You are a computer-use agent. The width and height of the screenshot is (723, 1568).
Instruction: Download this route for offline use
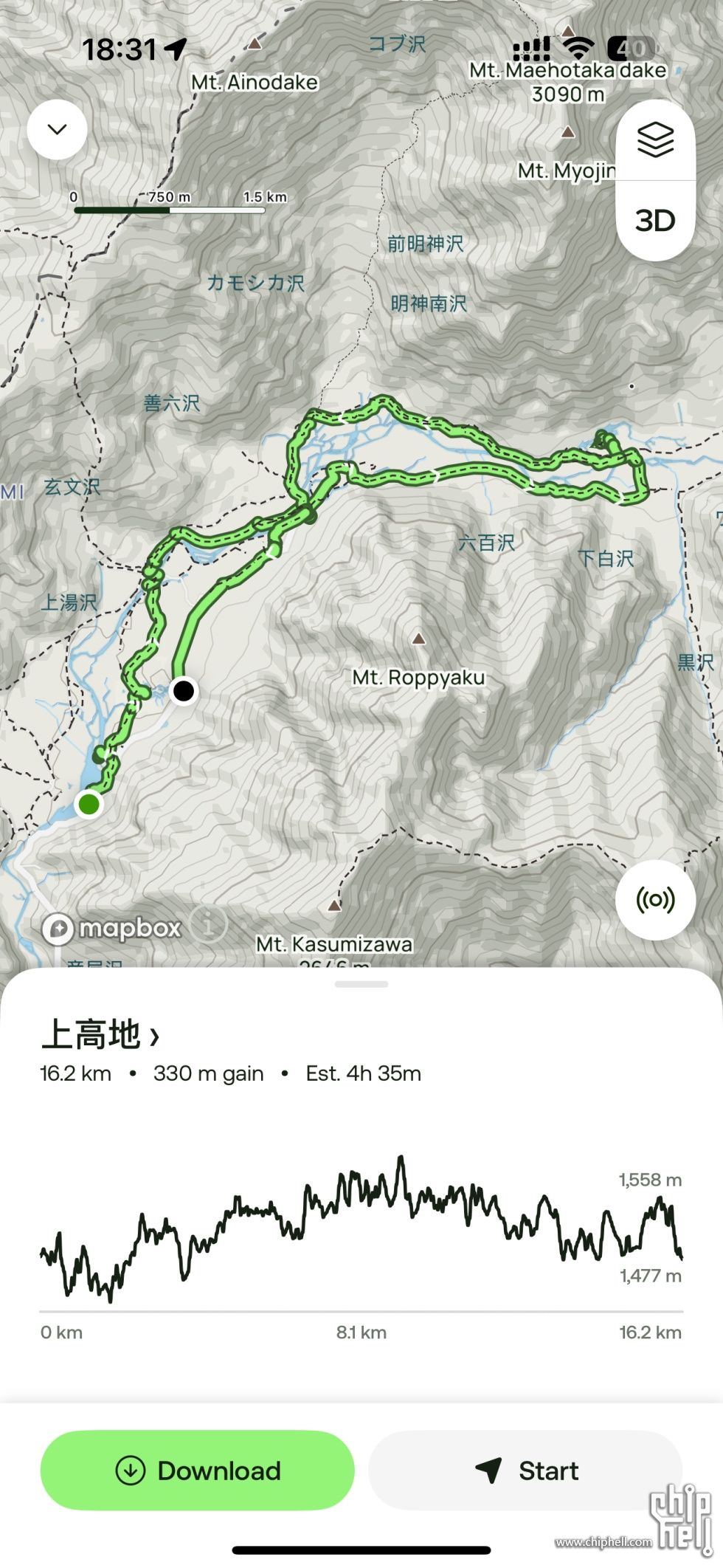197,1471
